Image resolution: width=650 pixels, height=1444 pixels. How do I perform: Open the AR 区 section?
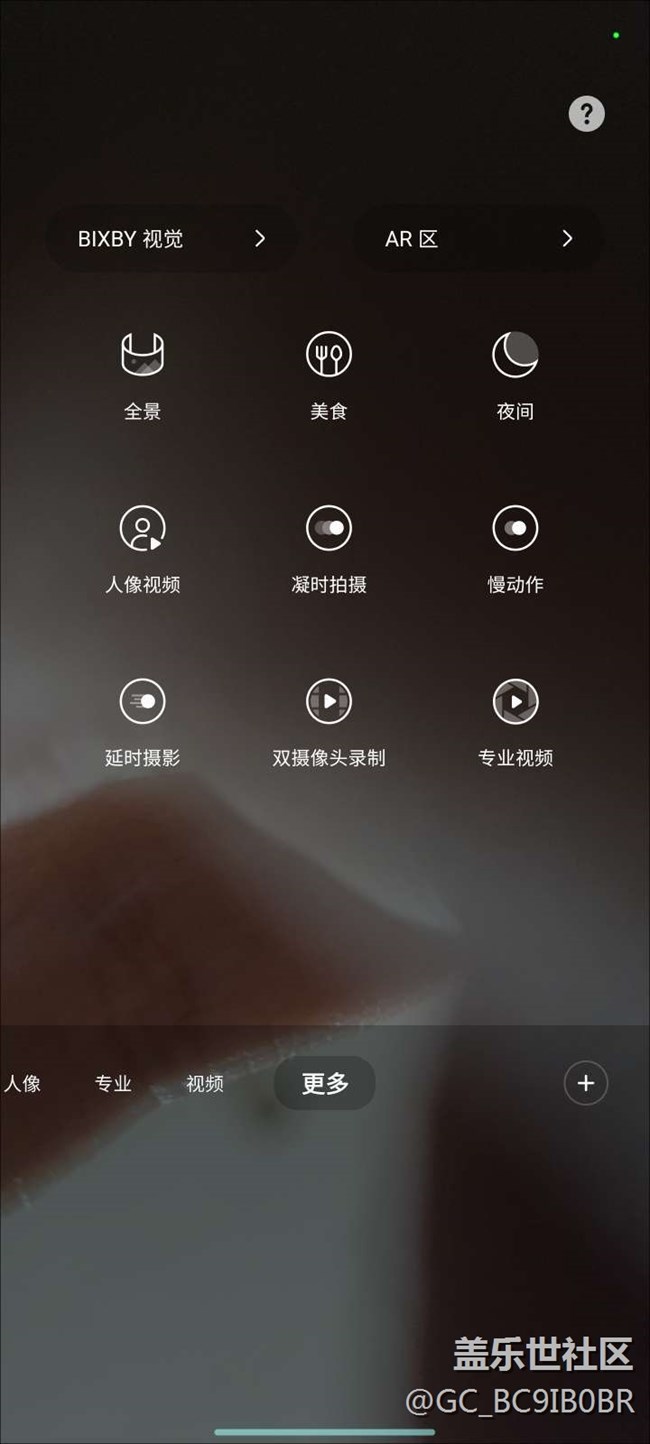pos(478,239)
